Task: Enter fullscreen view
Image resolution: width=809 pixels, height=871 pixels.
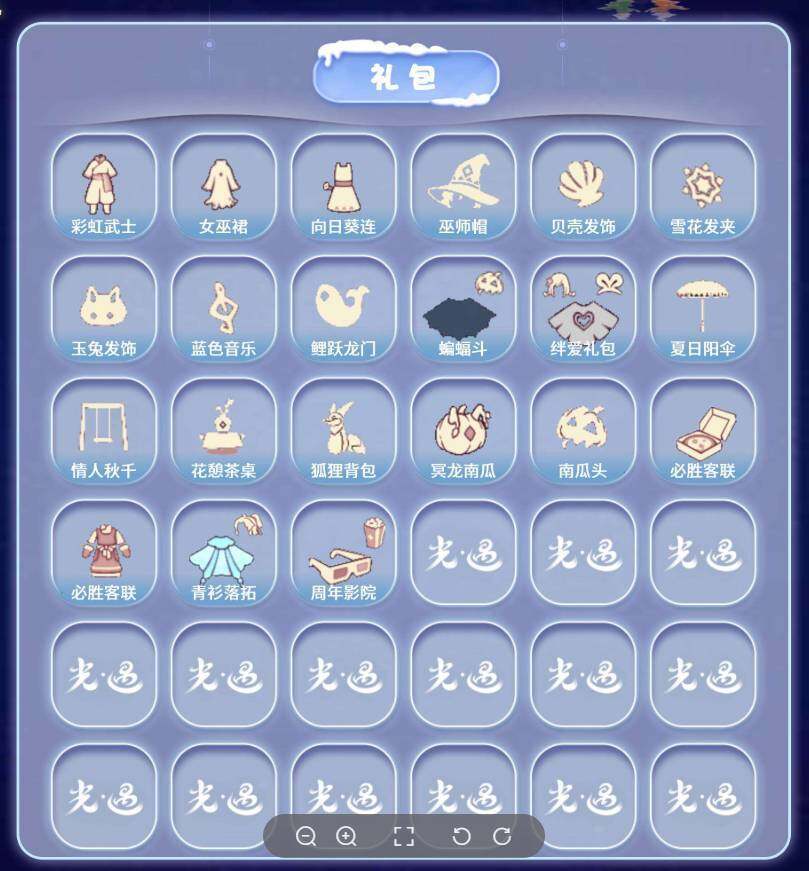Action: click(404, 836)
